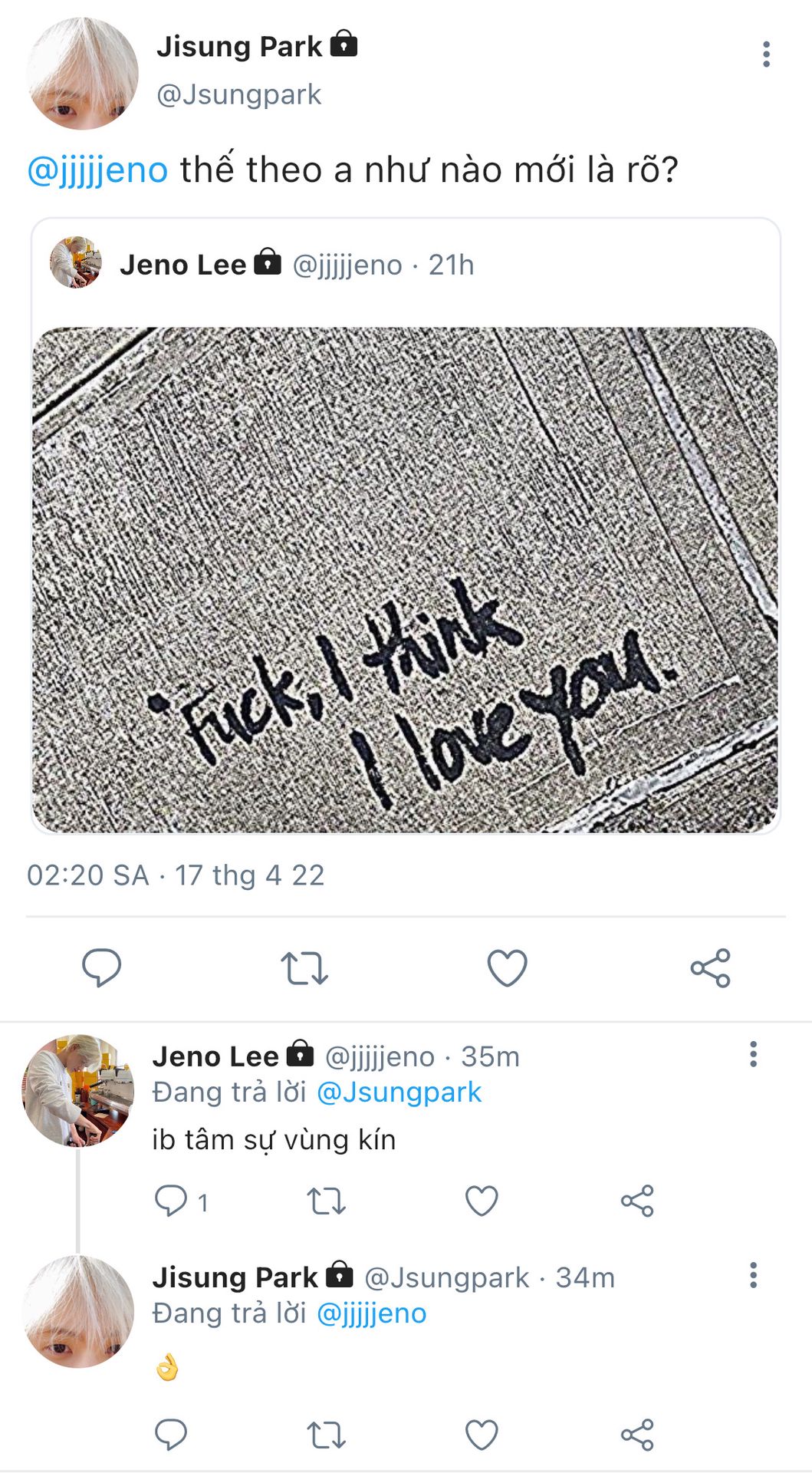812x1473 pixels.
Task: Like Jeno Lee's reply "ib tâm sự vùng kín"
Action: point(482,1201)
